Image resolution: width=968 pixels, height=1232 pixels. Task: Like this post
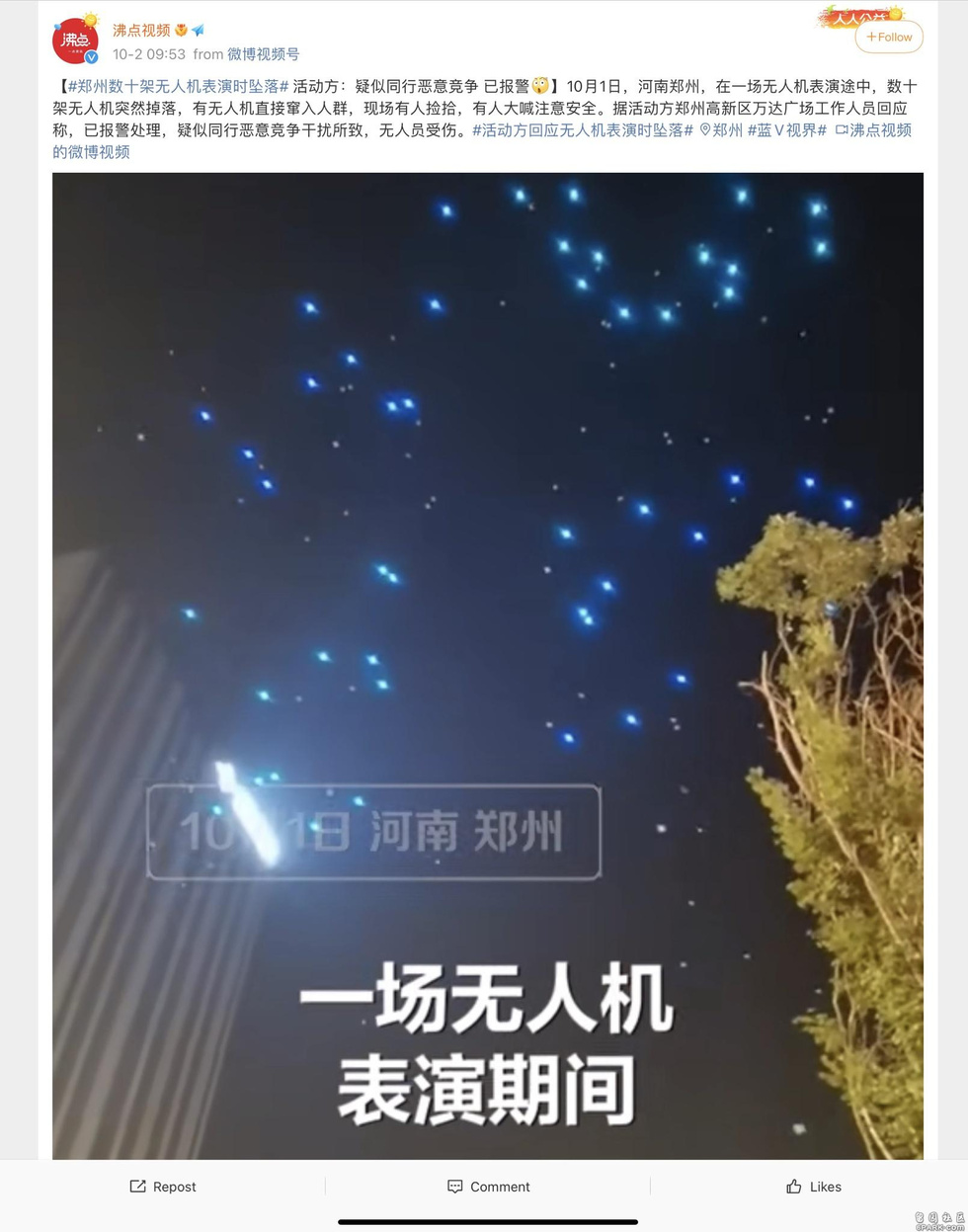tap(813, 1187)
